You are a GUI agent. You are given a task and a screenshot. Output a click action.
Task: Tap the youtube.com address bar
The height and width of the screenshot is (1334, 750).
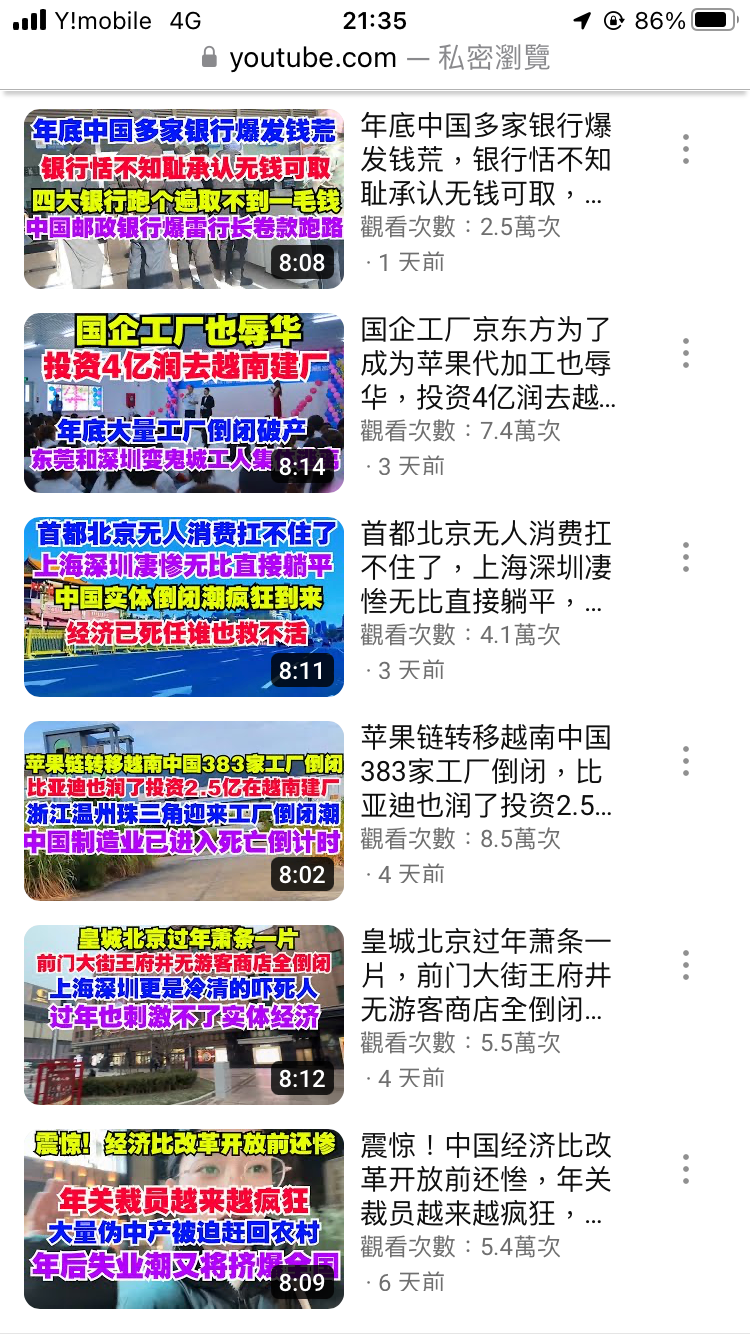click(x=375, y=57)
